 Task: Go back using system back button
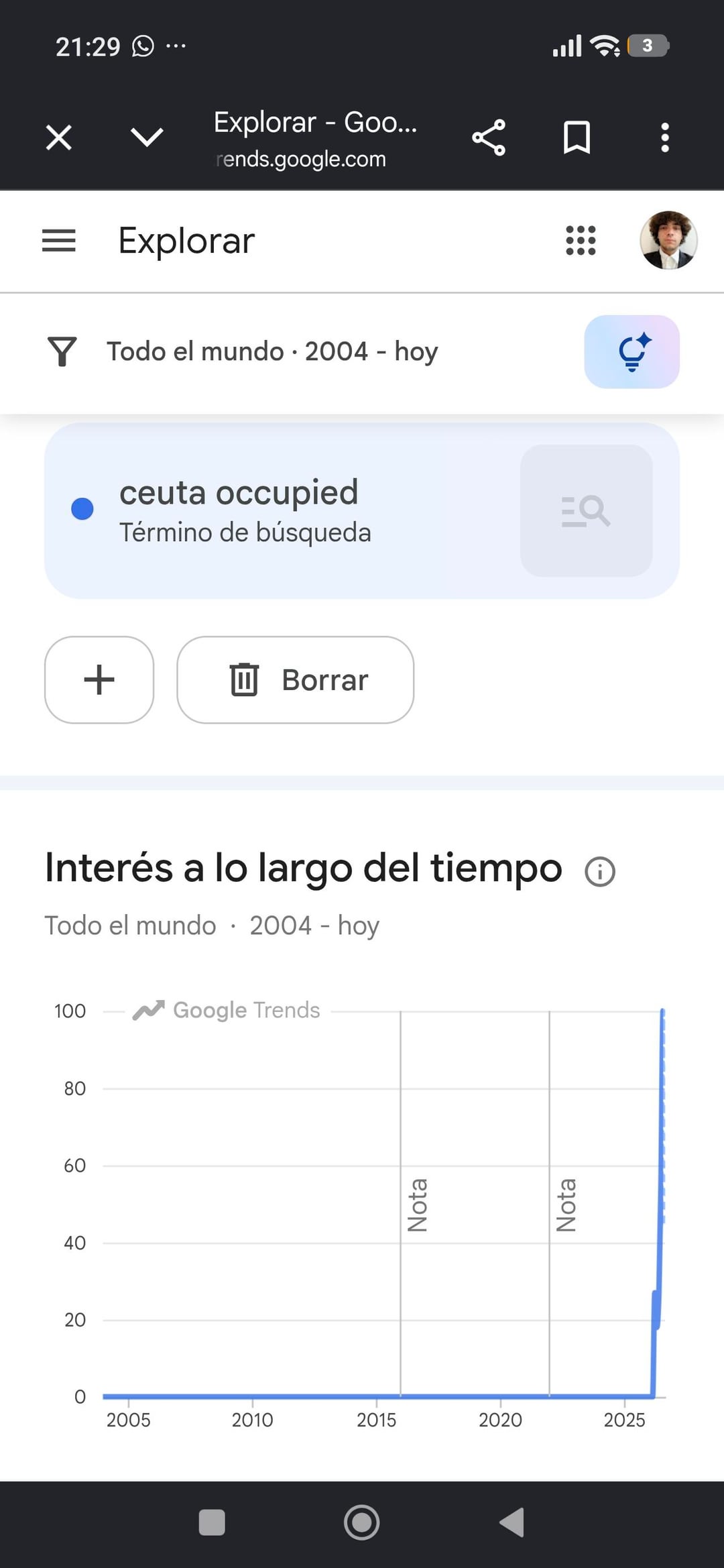coord(512,1522)
